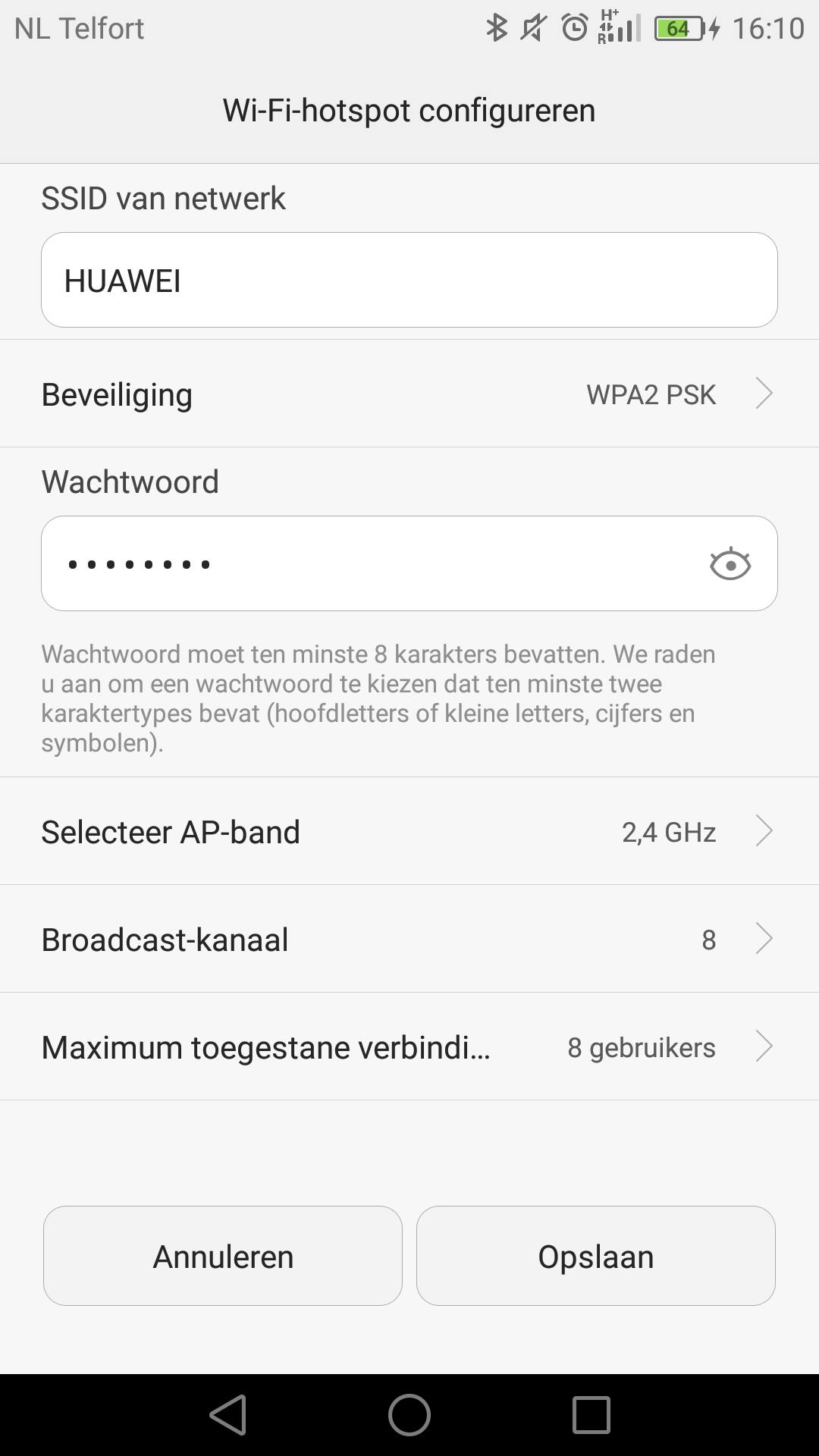
Task: Open Maximum toegestane verbindingen setting
Action: (x=409, y=1047)
